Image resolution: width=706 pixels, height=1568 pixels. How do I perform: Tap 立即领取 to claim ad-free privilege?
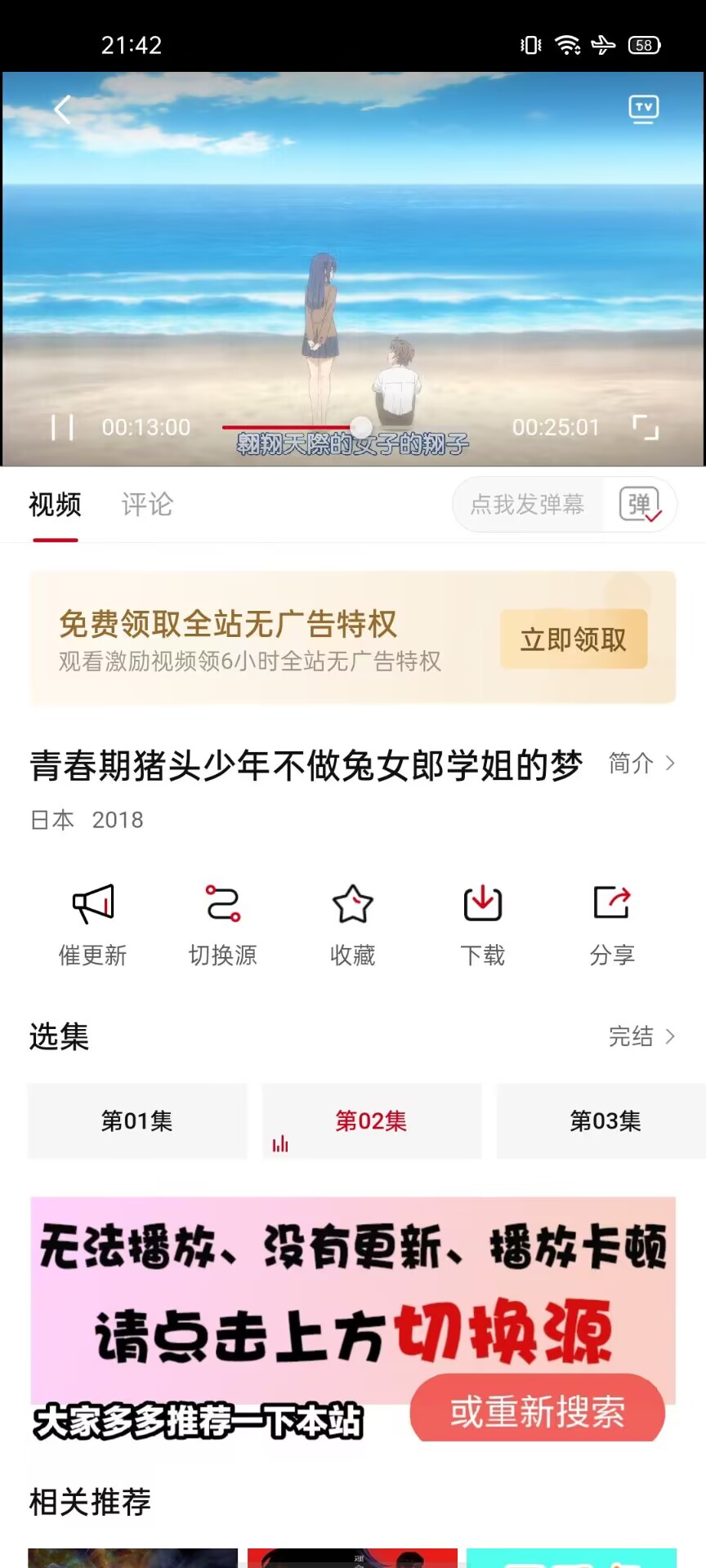pyautogui.click(x=574, y=639)
